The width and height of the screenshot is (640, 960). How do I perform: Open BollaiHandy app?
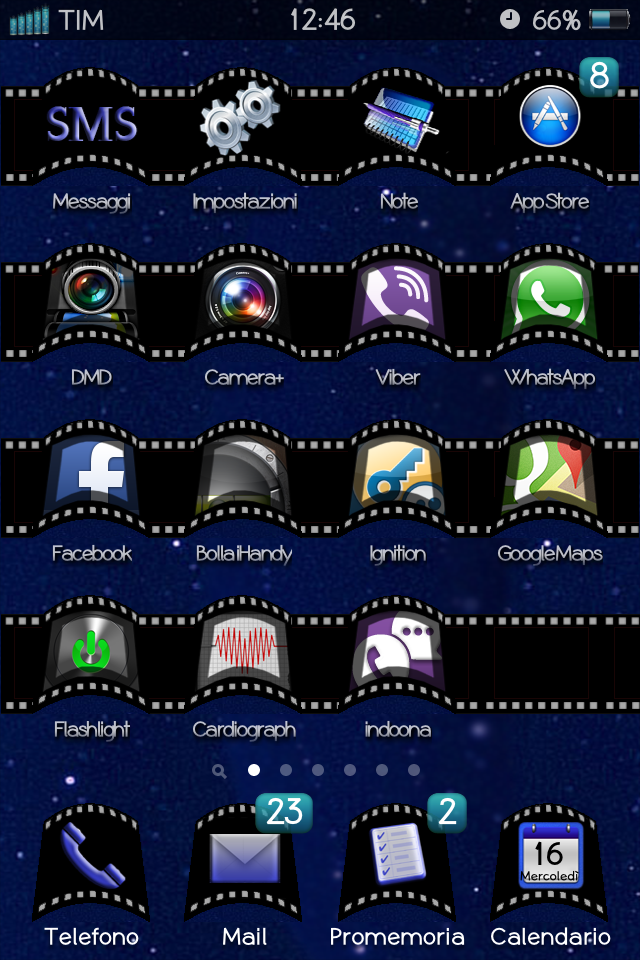pos(244,477)
